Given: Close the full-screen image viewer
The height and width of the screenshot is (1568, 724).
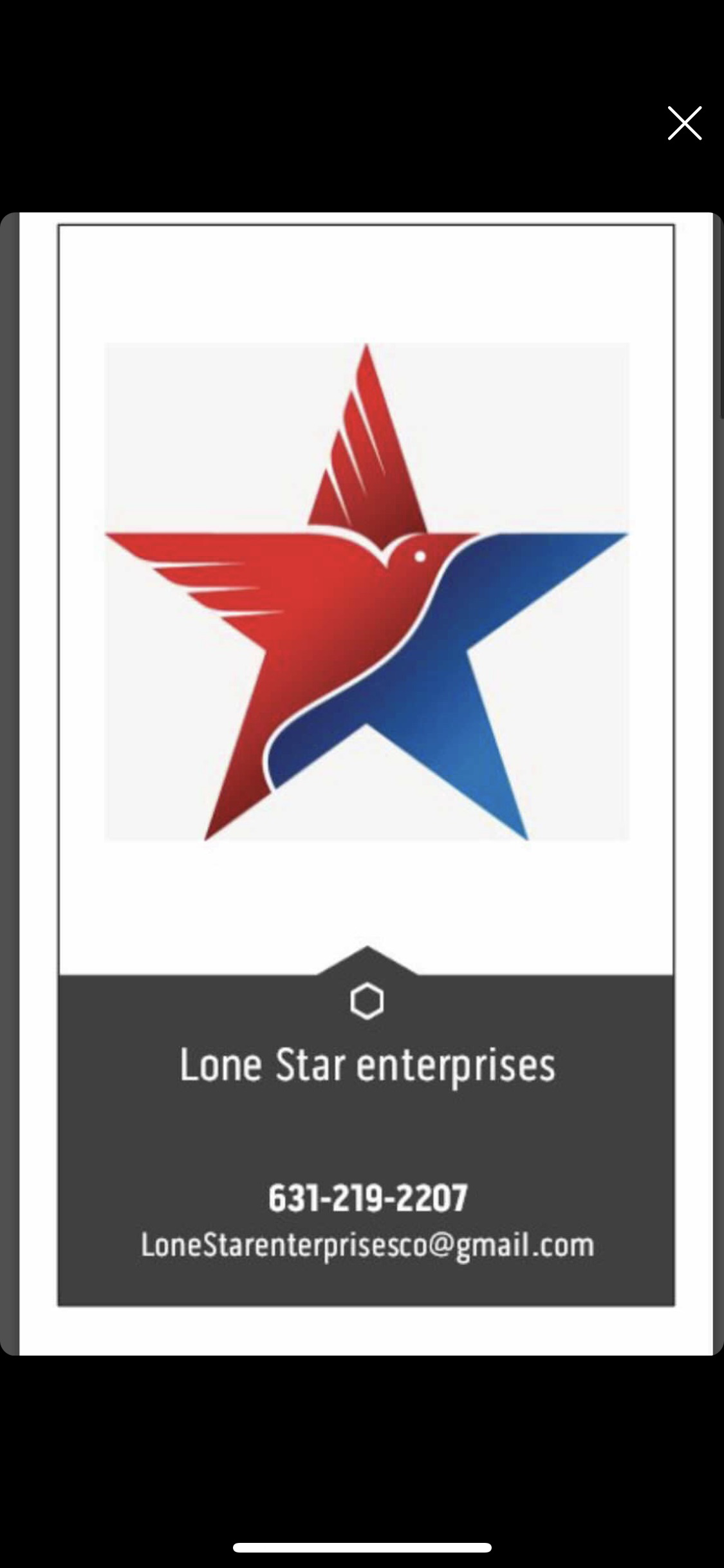Looking at the screenshot, I should pos(684,124).
